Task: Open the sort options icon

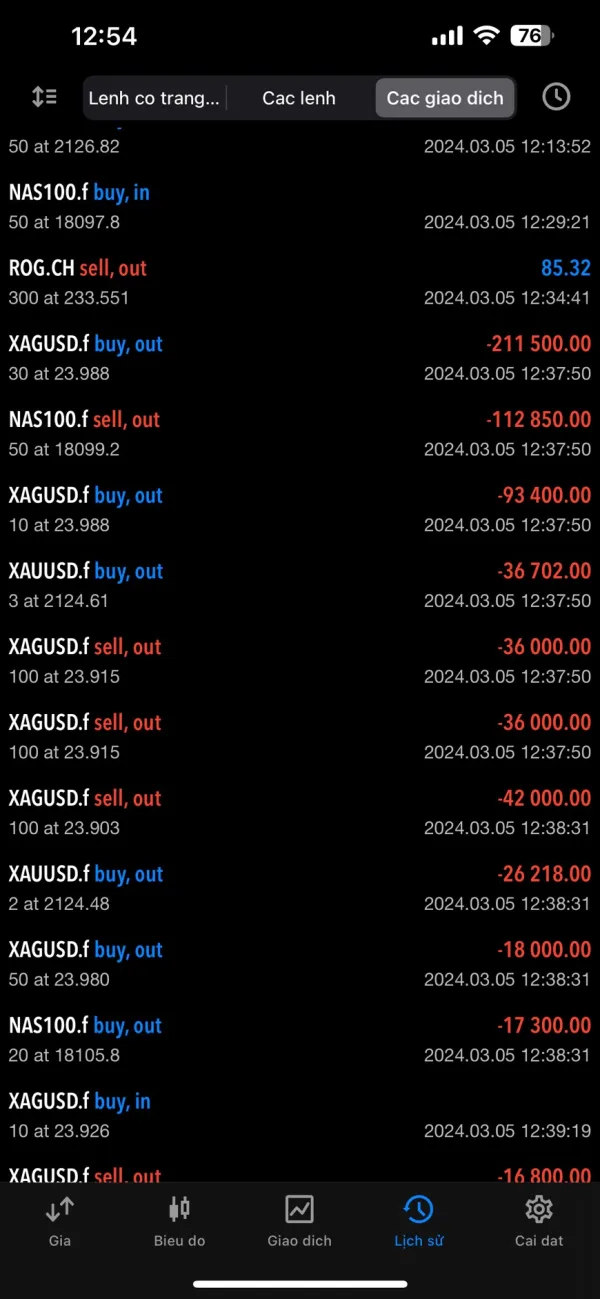Action: [44, 97]
